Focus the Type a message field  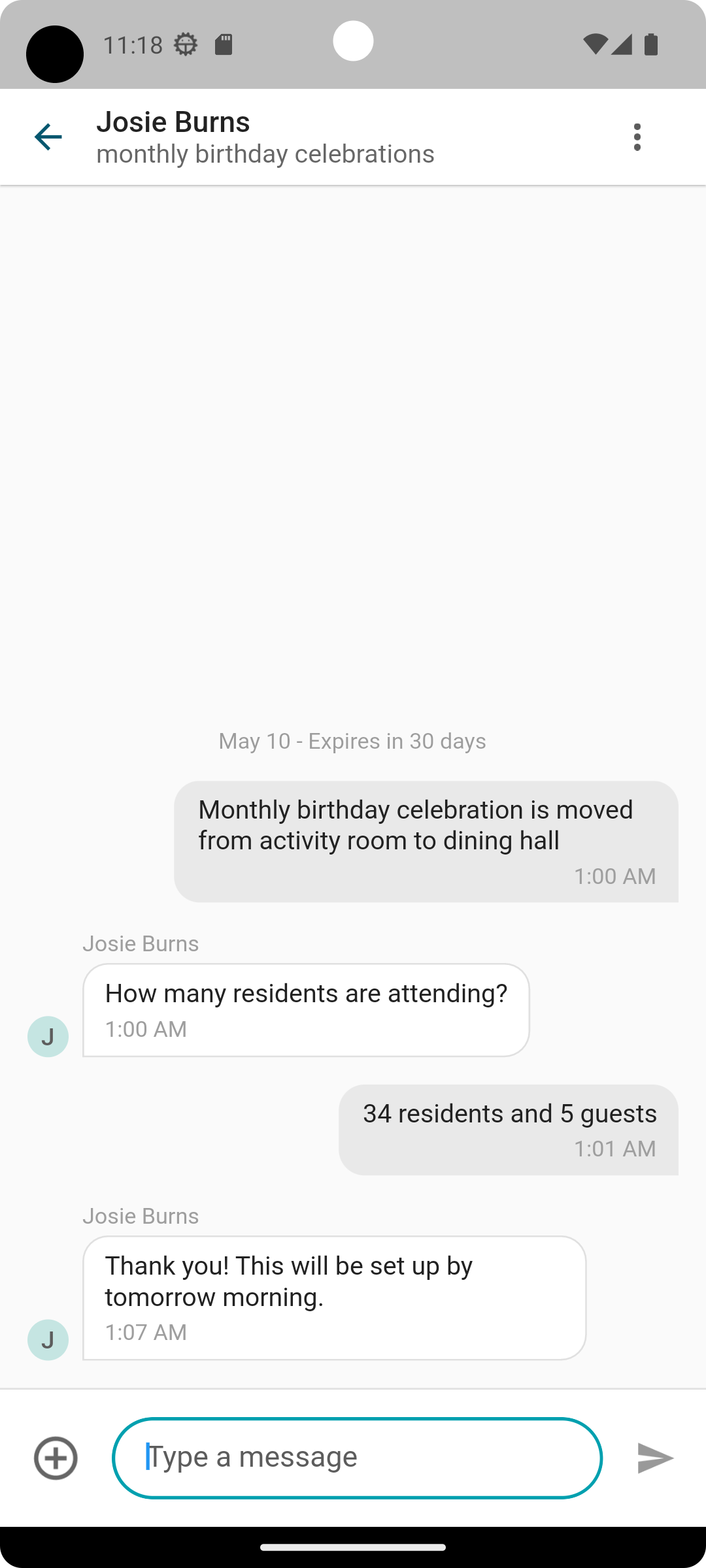(357, 1458)
